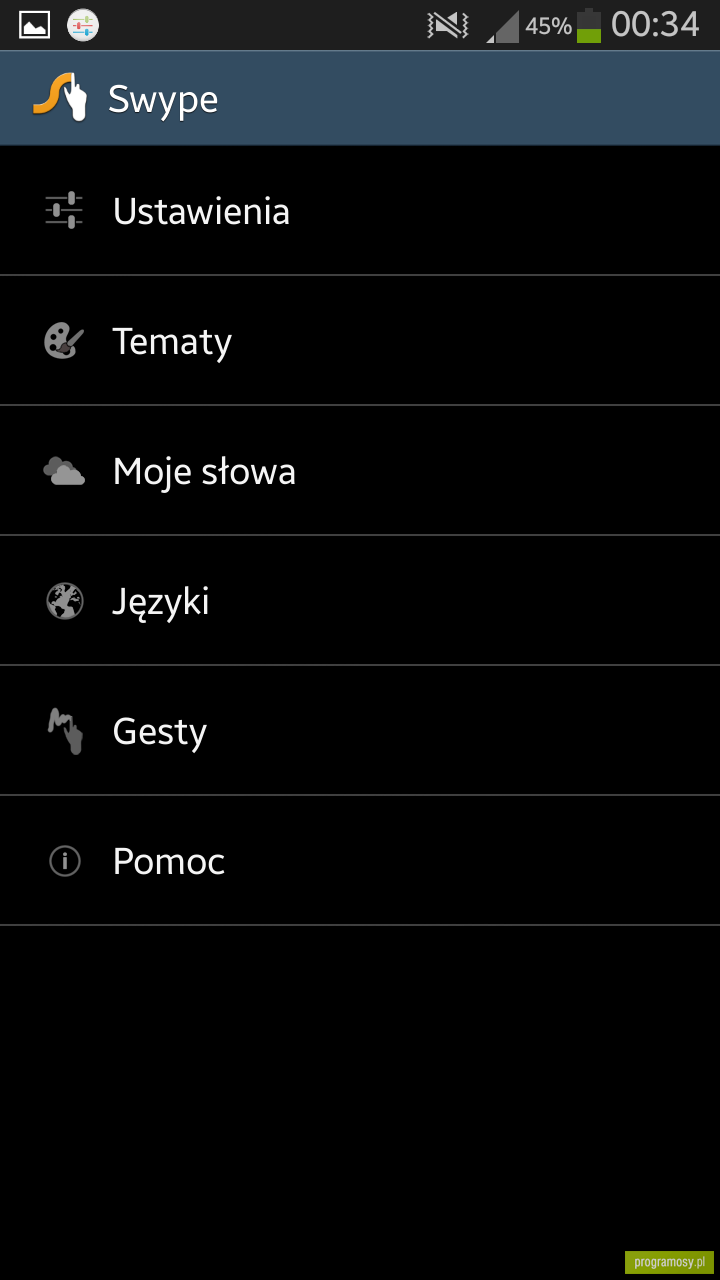
Task: Open the Tematy themes row
Action: point(360,340)
